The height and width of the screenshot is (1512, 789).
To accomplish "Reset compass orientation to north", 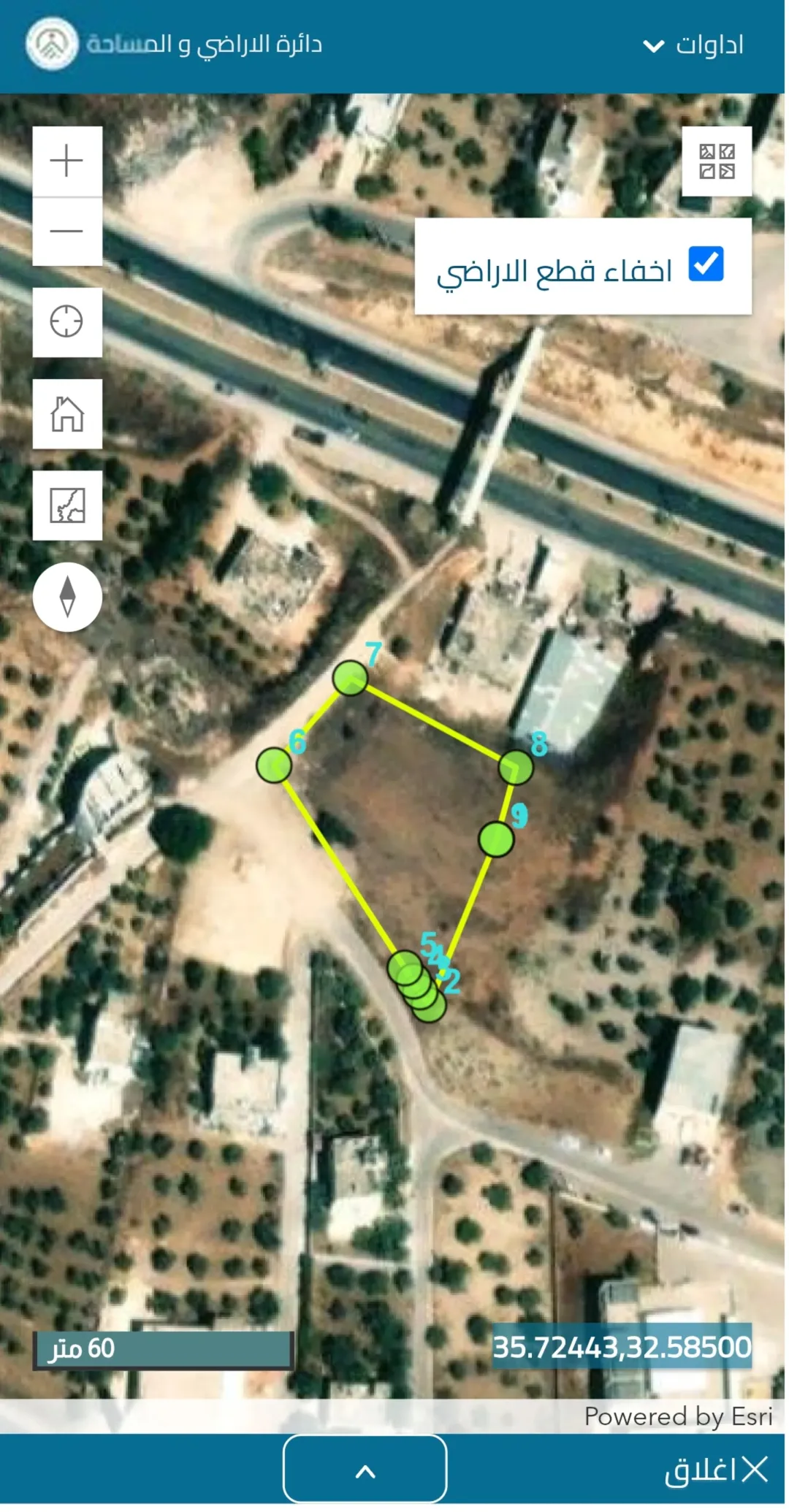I will 67,597.
